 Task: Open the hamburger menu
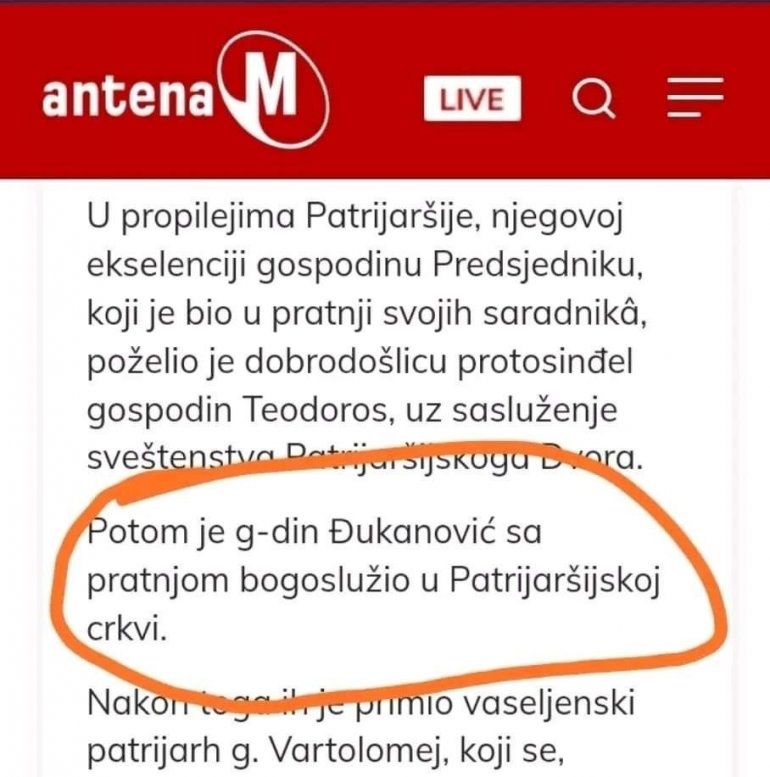pyautogui.click(x=695, y=99)
